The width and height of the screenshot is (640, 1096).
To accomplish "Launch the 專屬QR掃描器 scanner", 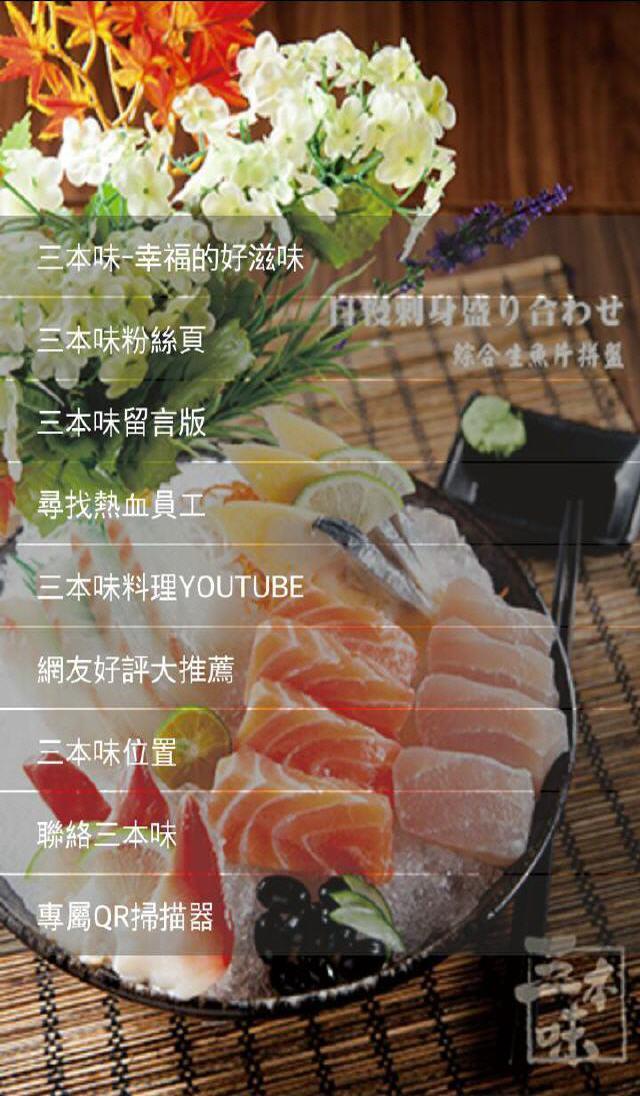I will (x=320, y=915).
